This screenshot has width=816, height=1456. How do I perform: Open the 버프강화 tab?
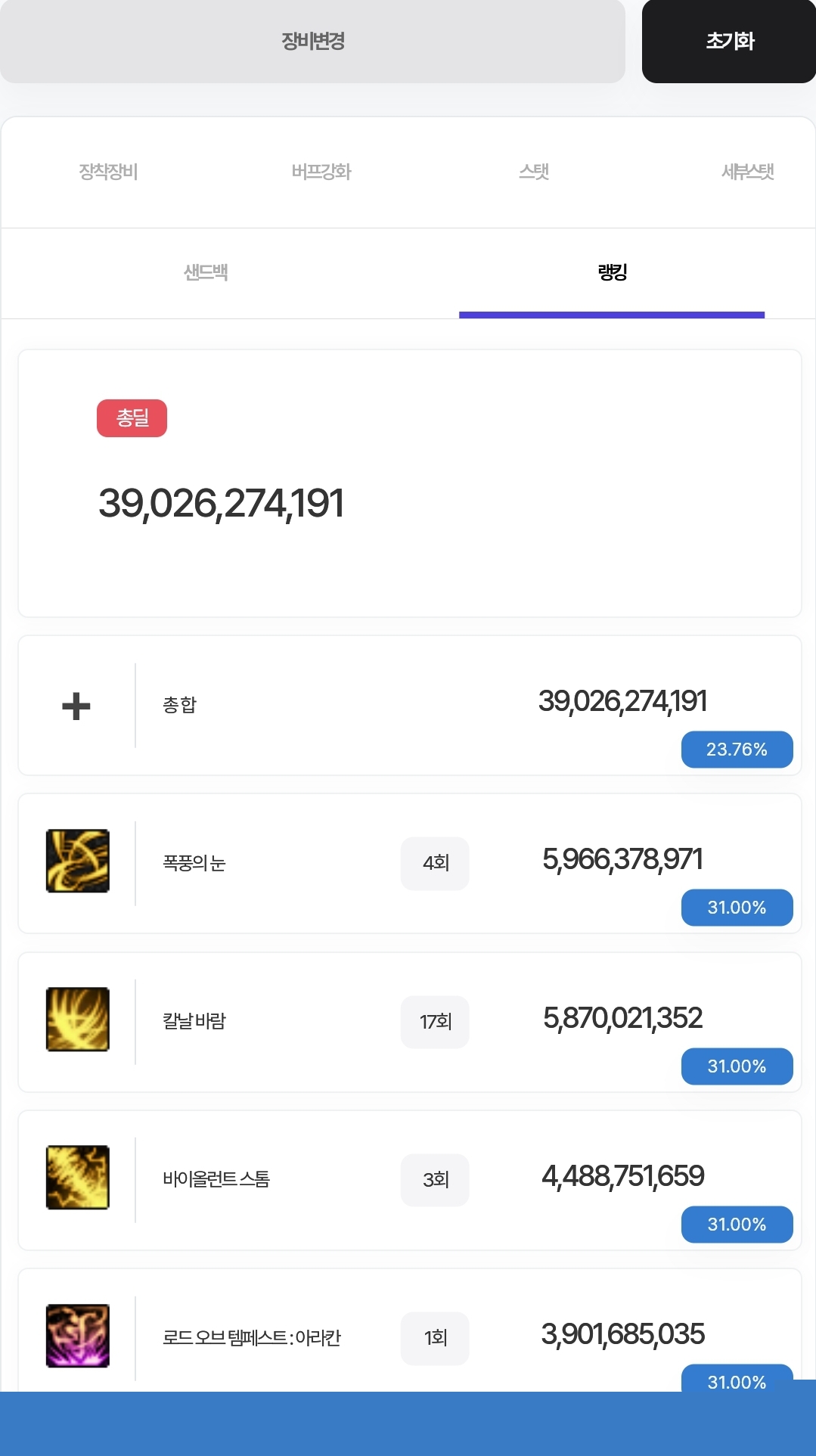(x=321, y=172)
